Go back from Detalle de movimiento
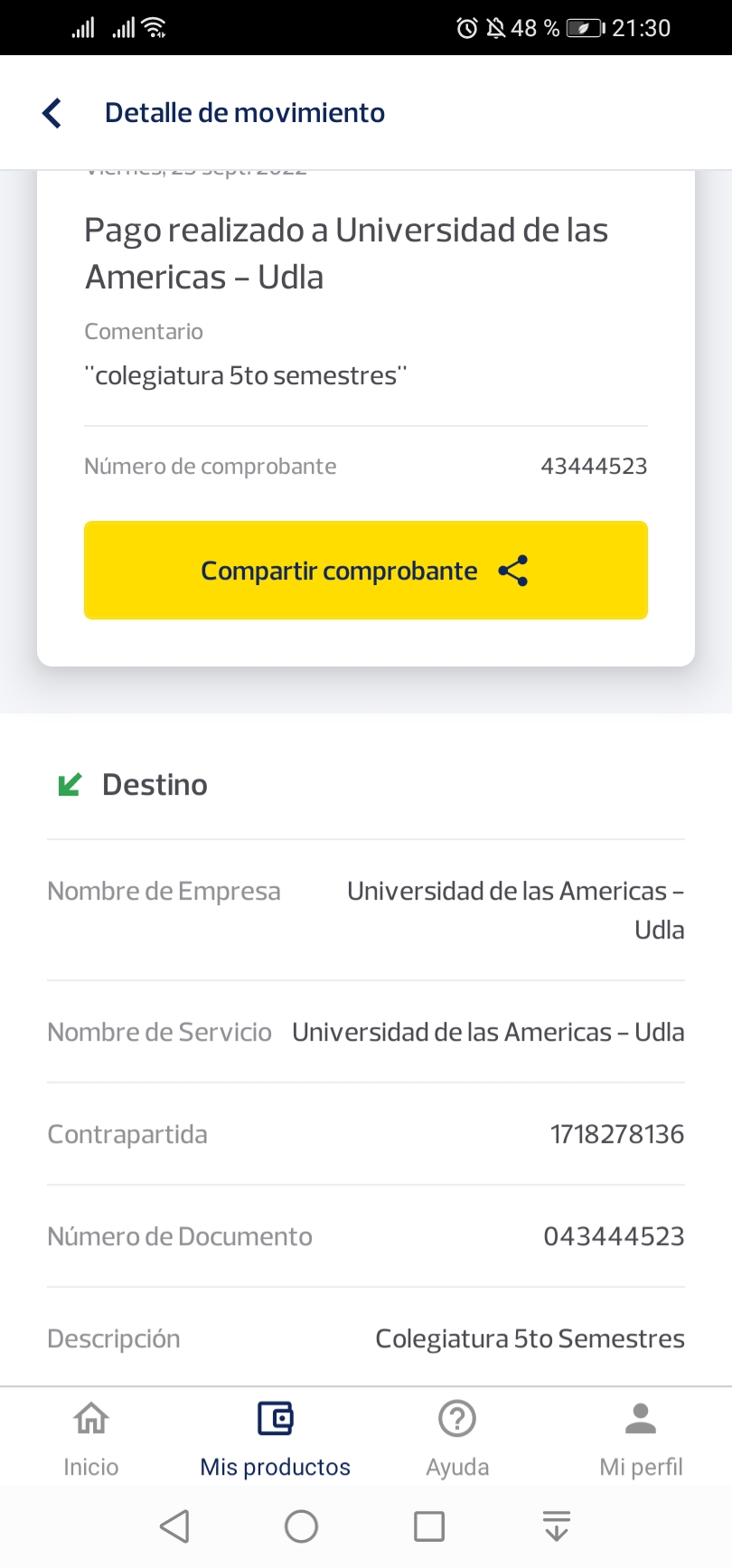Image resolution: width=732 pixels, height=1568 pixels. pyautogui.click(x=52, y=113)
